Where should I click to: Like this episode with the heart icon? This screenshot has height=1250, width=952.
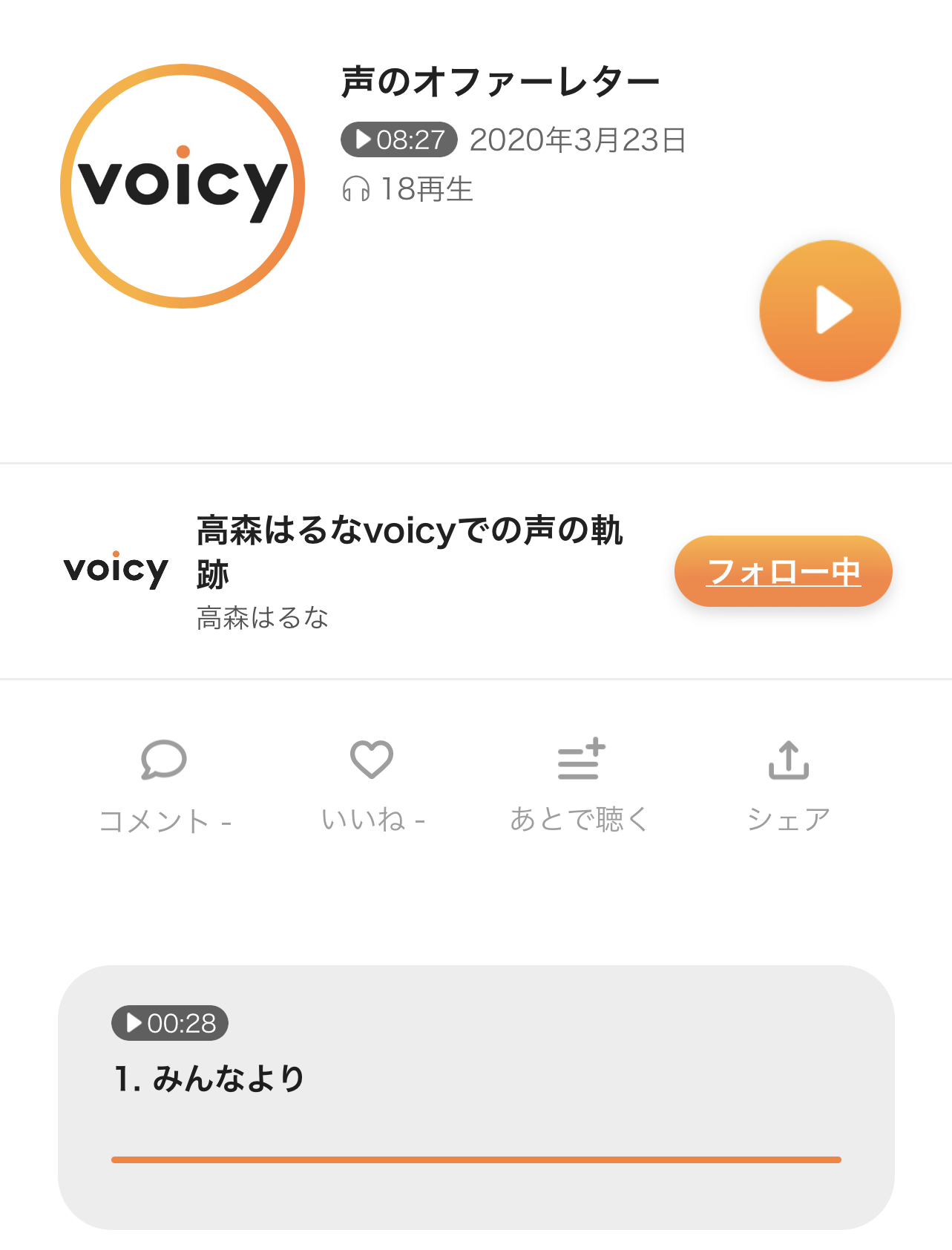click(x=372, y=783)
